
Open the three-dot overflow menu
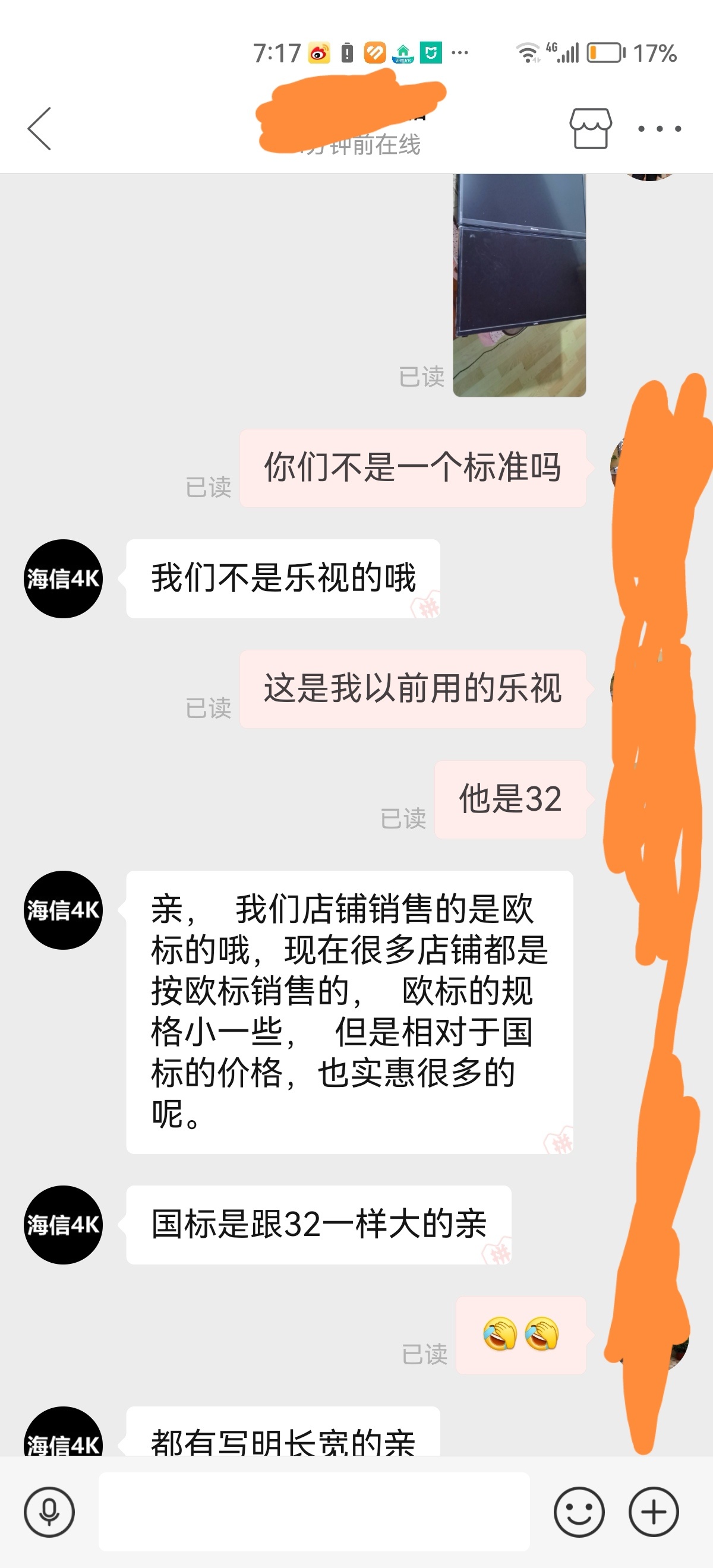660,128
